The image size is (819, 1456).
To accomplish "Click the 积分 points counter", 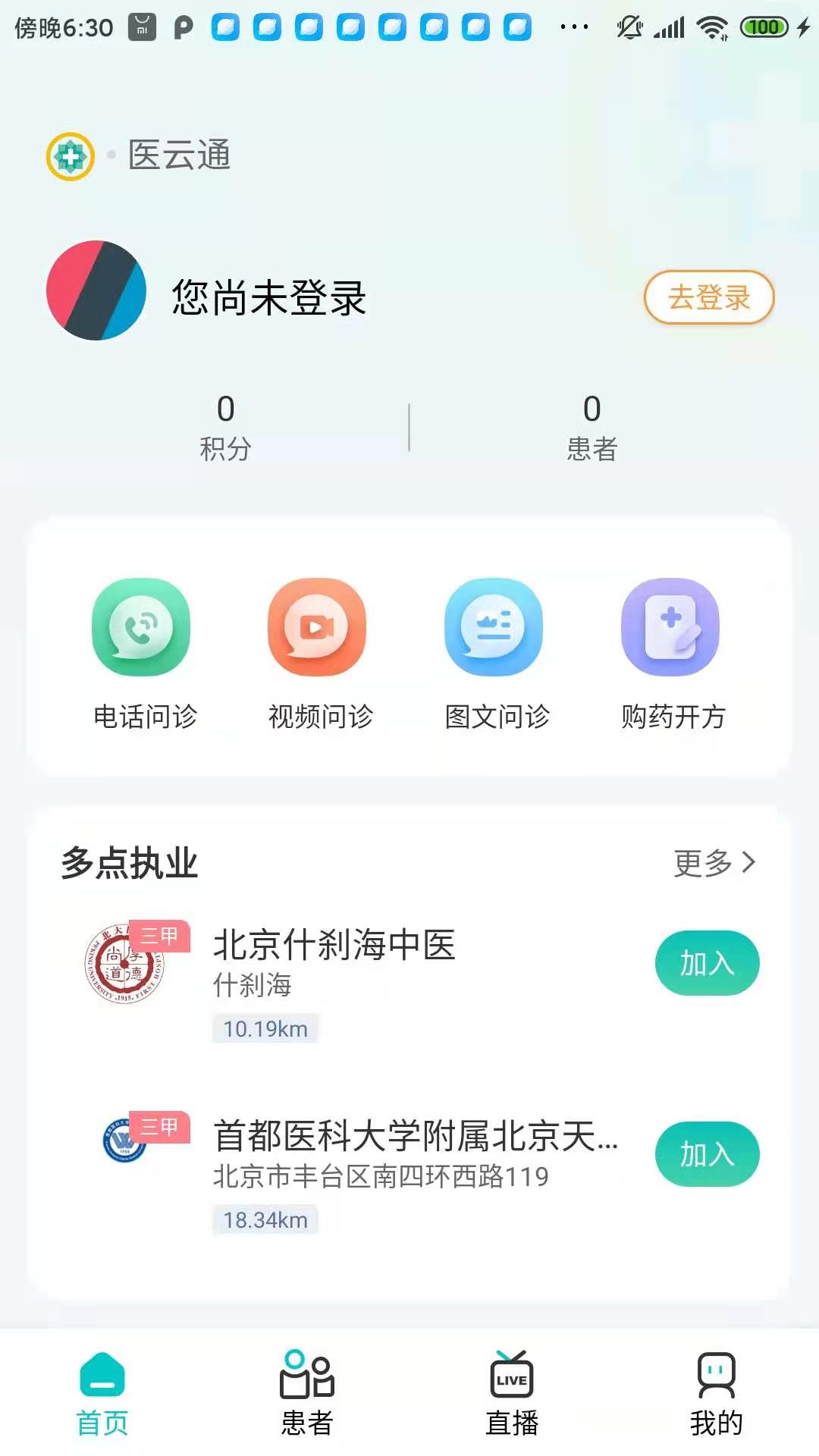I will pos(223,426).
